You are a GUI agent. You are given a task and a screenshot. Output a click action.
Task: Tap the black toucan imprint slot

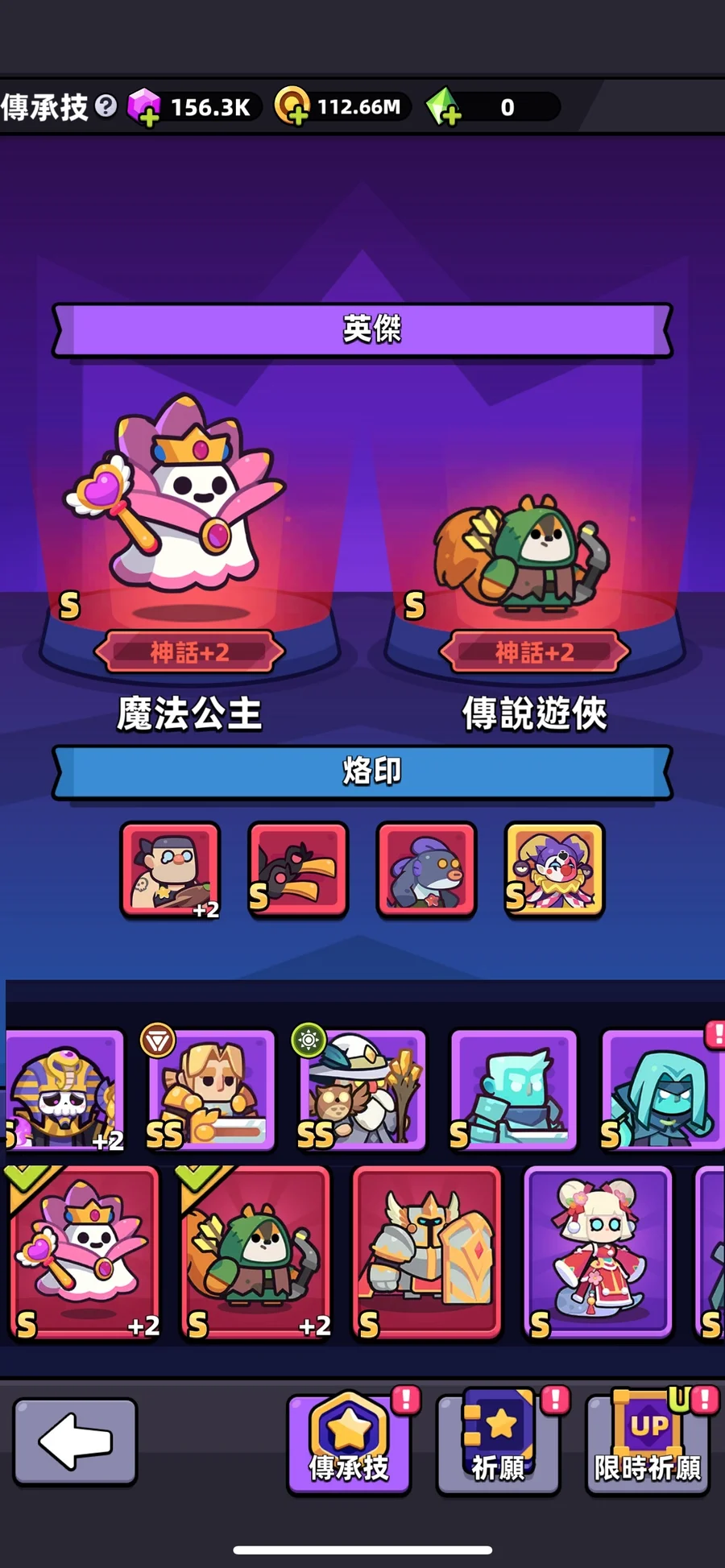(298, 870)
